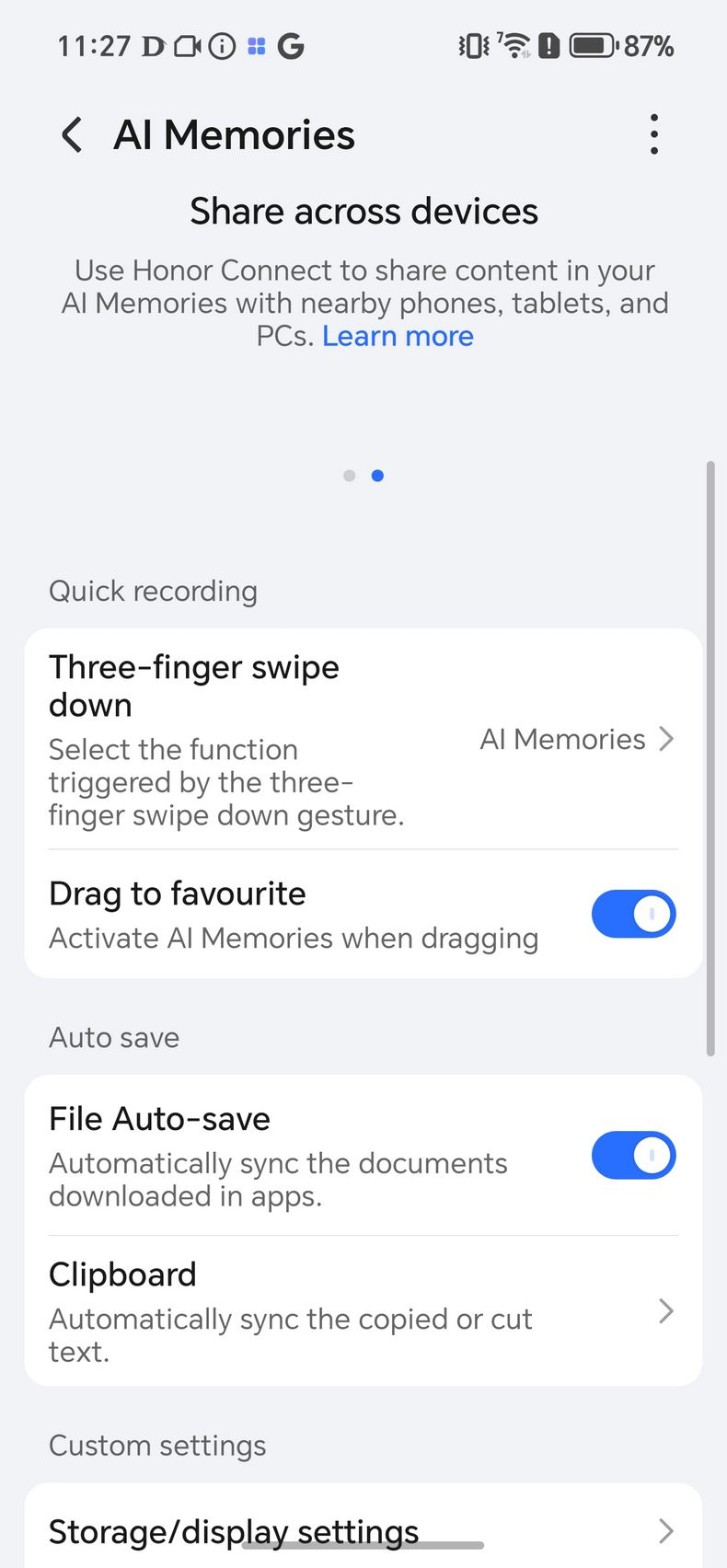Open Clipboard sync settings
The width and height of the screenshot is (727, 1568).
[363, 1311]
